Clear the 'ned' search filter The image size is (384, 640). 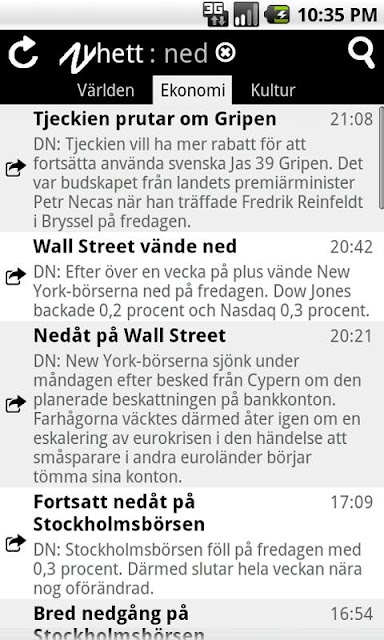tap(225, 53)
